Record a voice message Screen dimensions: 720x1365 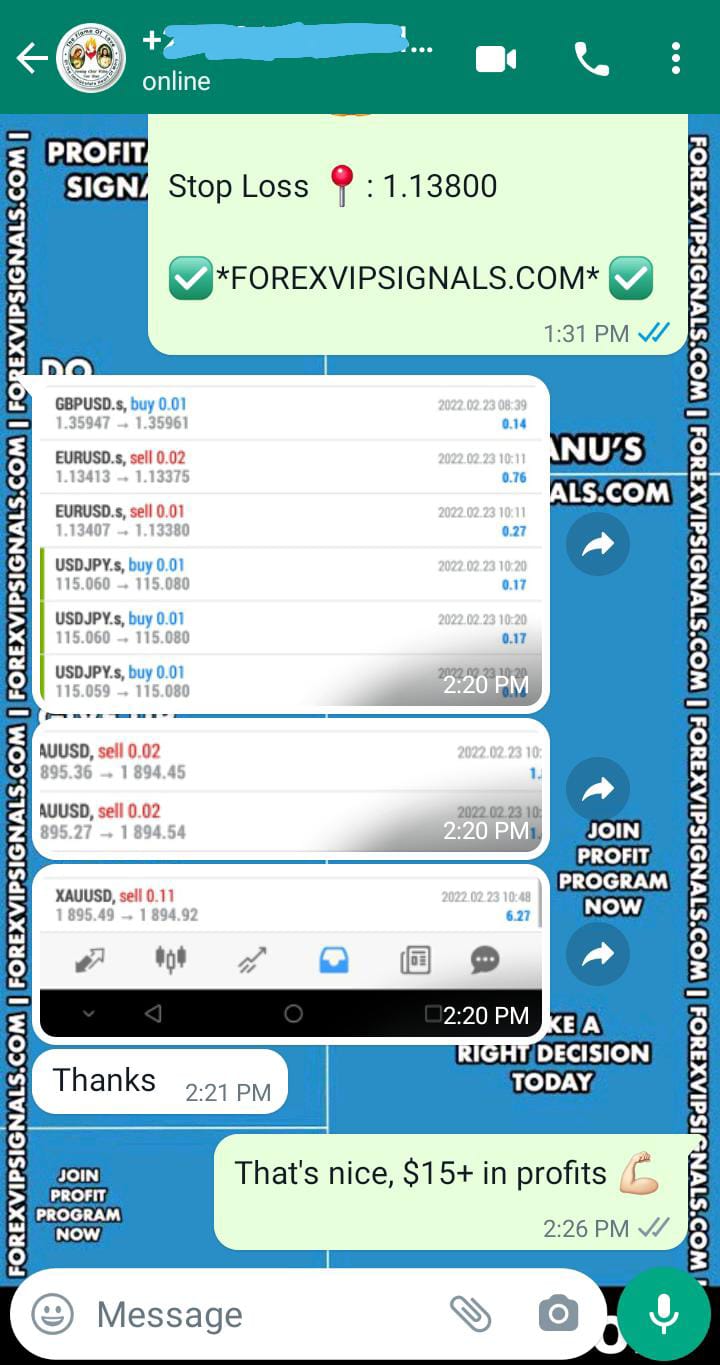tap(664, 1314)
